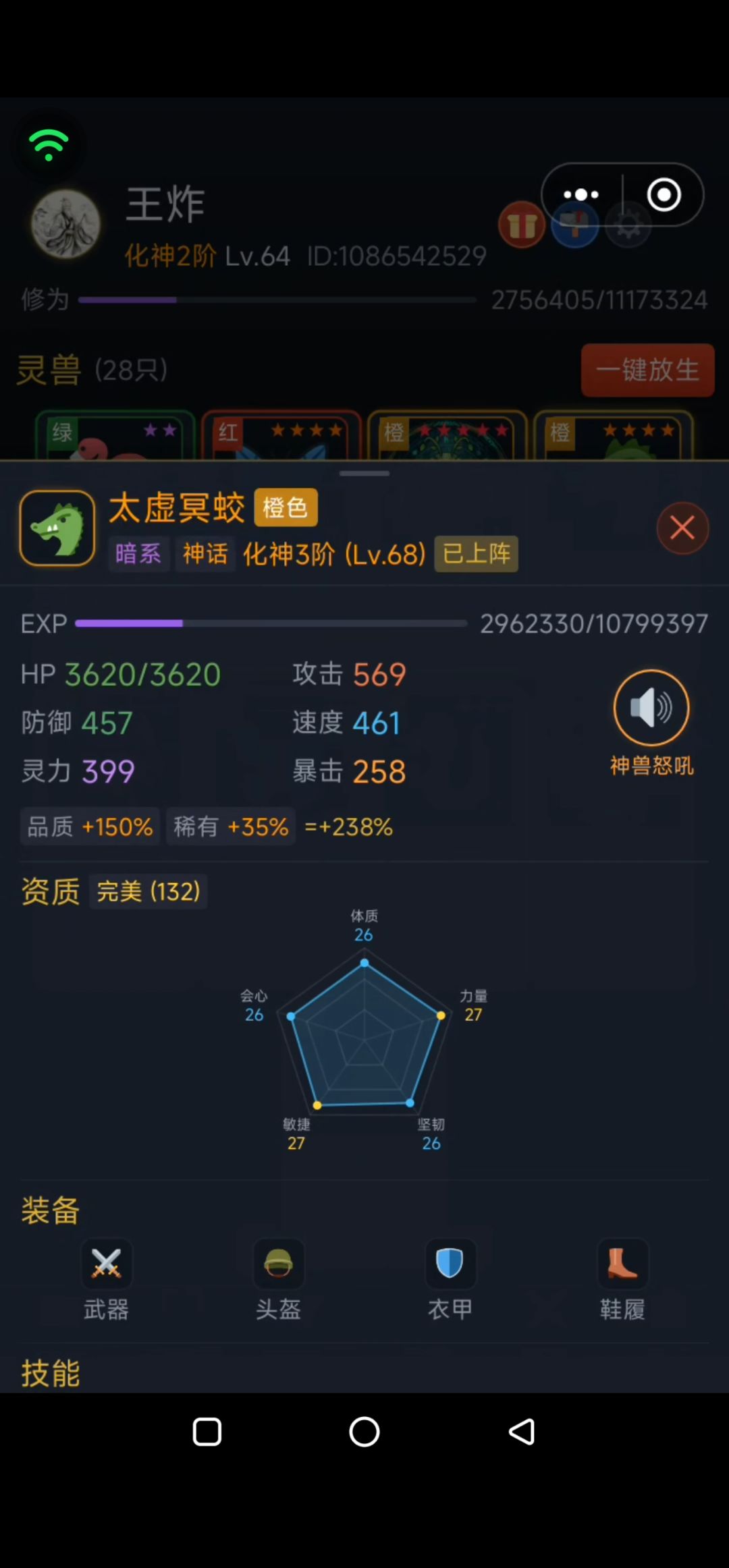Select the 暗系 element tag

coord(138,553)
